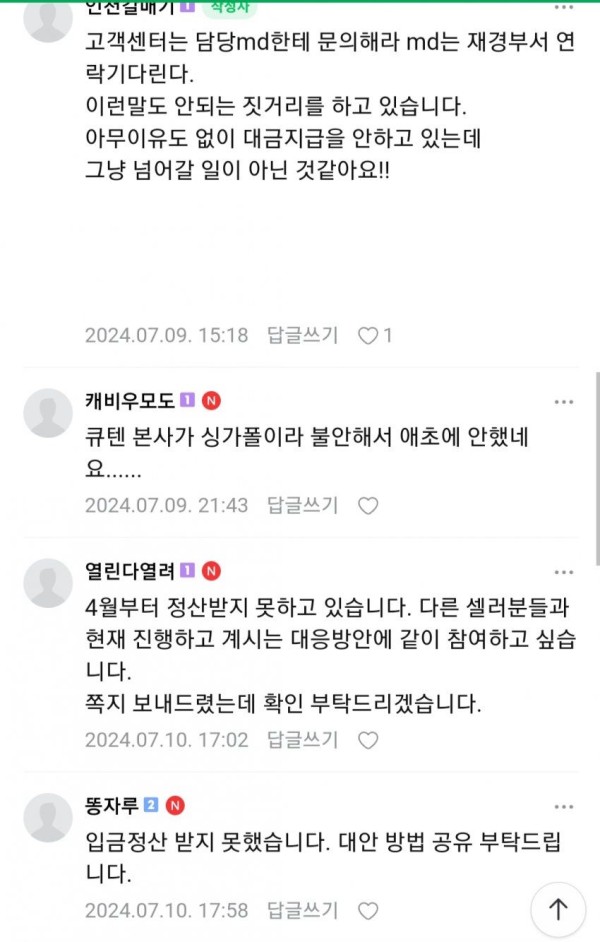Image resolution: width=600 pixels, height=942 pixels.
Task: Reply to 캐비우모도's comment
Action: [x=302, y=505]
